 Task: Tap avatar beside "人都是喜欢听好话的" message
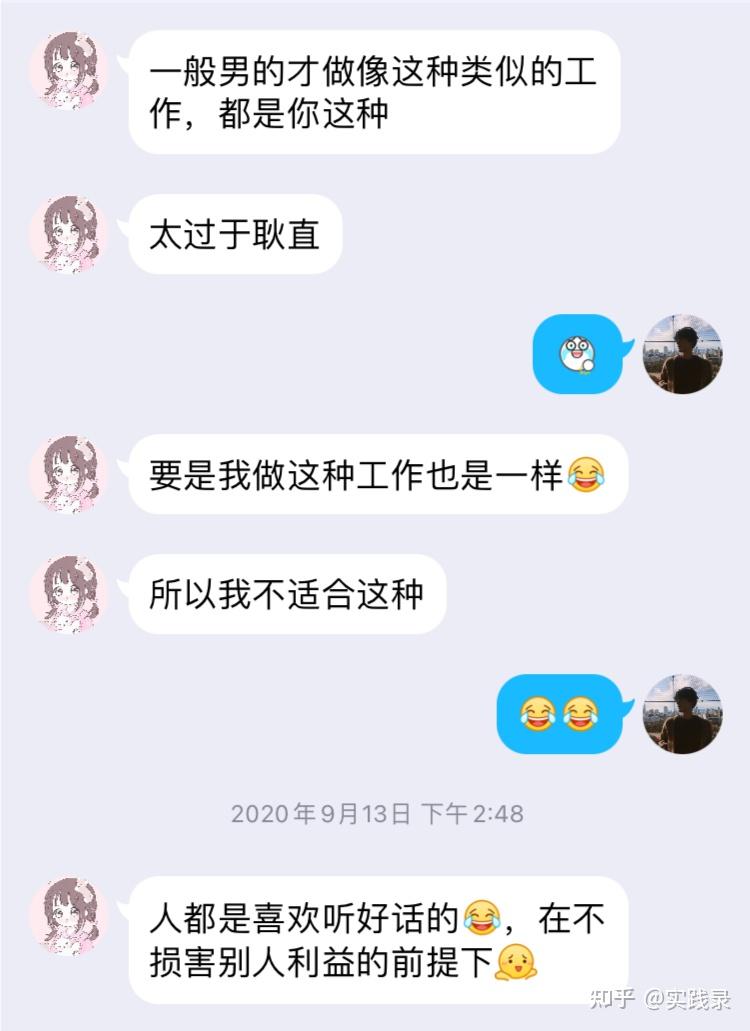coord(68,917)
